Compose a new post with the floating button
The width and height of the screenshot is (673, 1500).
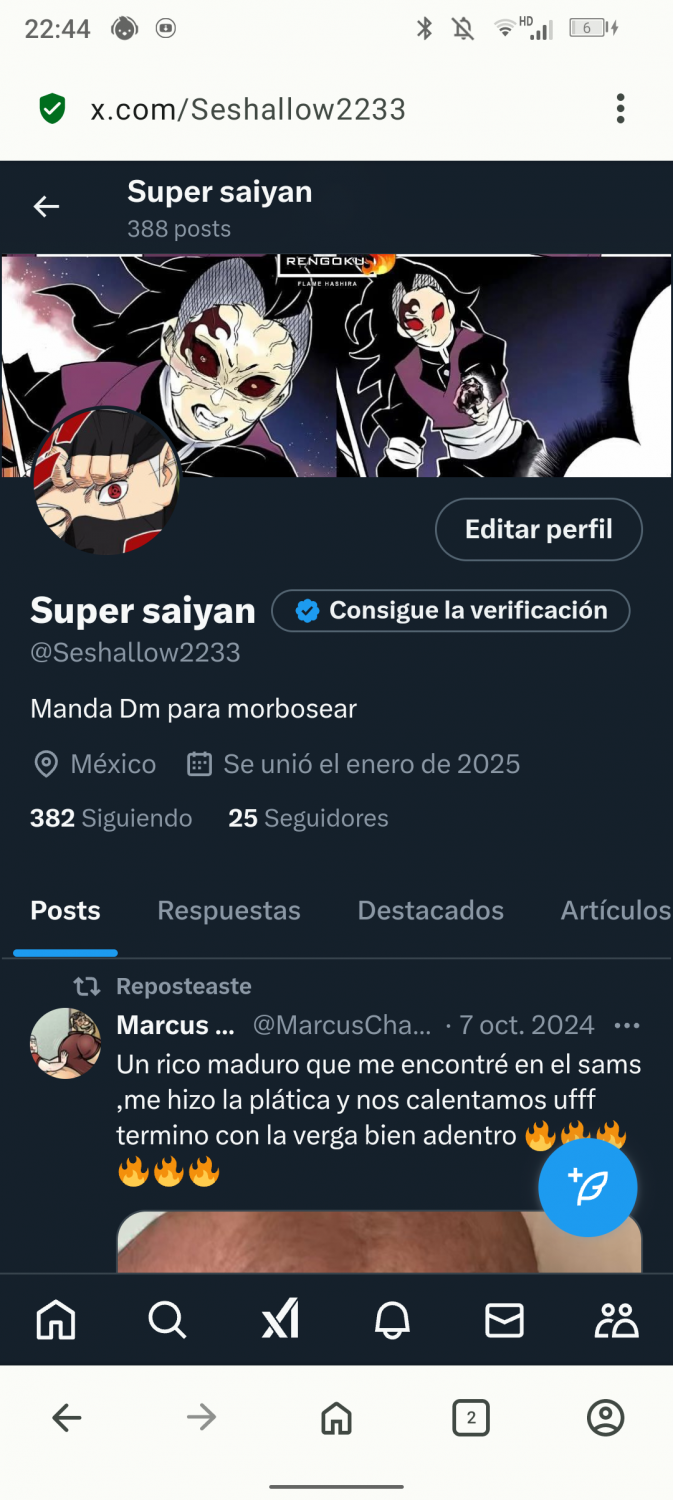(x=588, y=1188)
